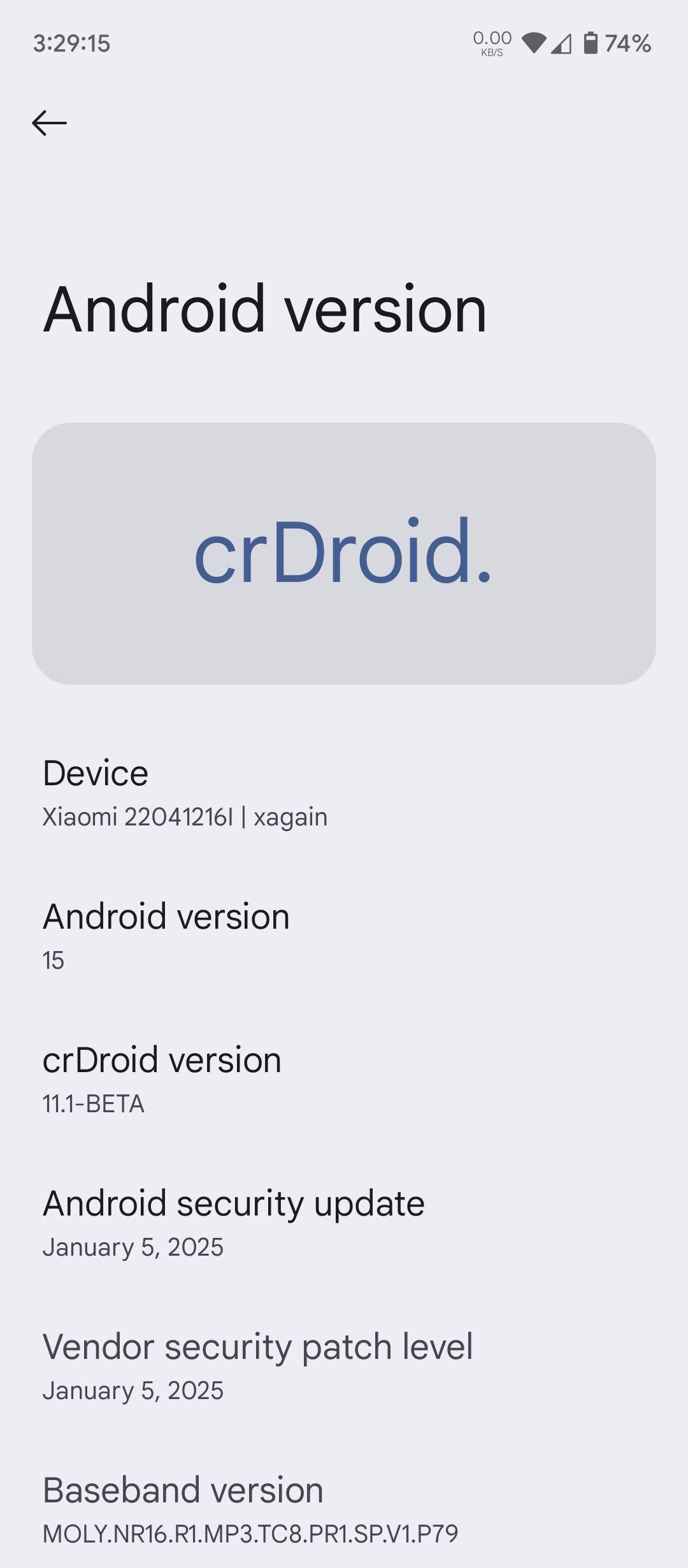Tap Vendor security patch level row
The width and height of the screenshot is (688, 1568).
click(344, 1367)
